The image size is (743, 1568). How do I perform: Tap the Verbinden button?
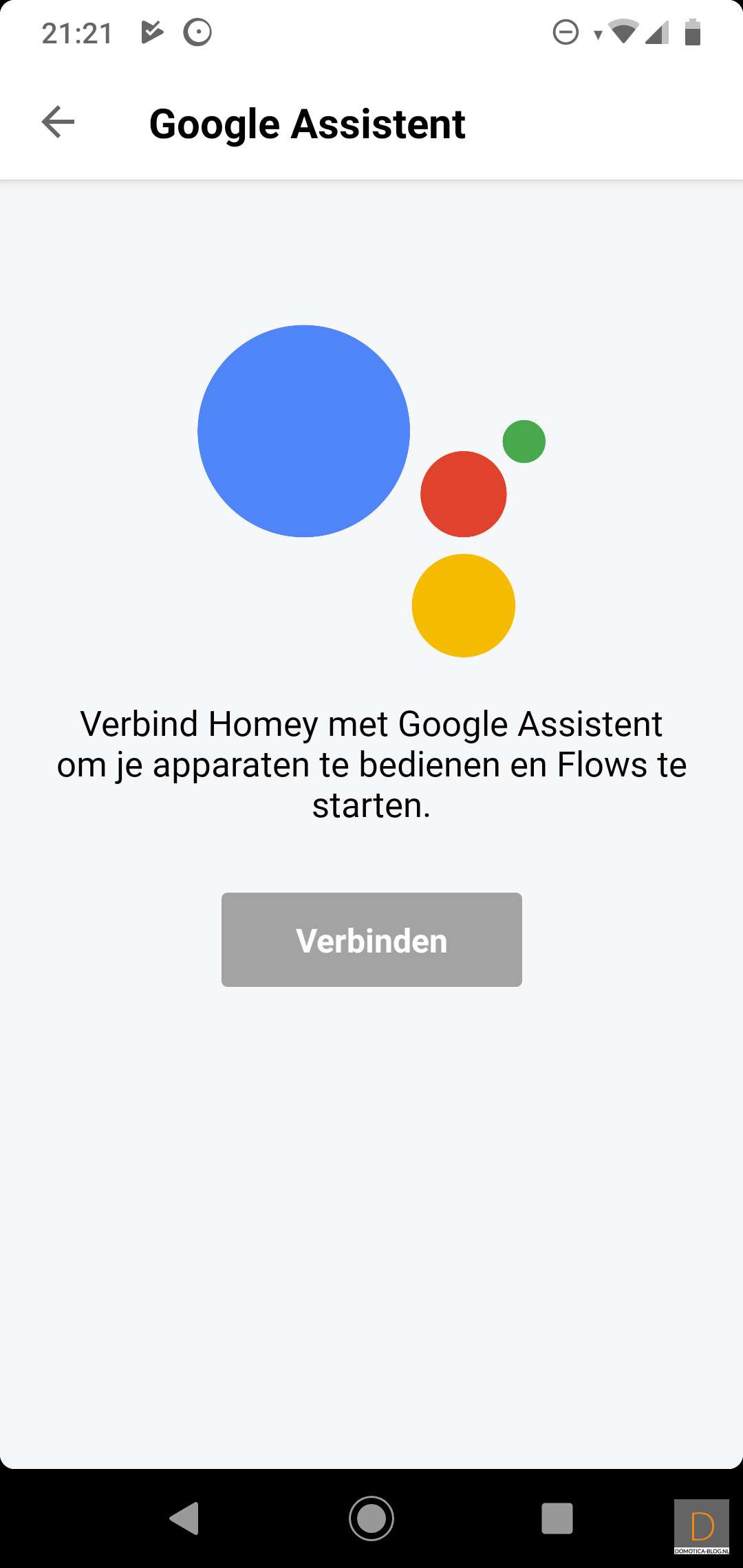[x=371, y=939]
